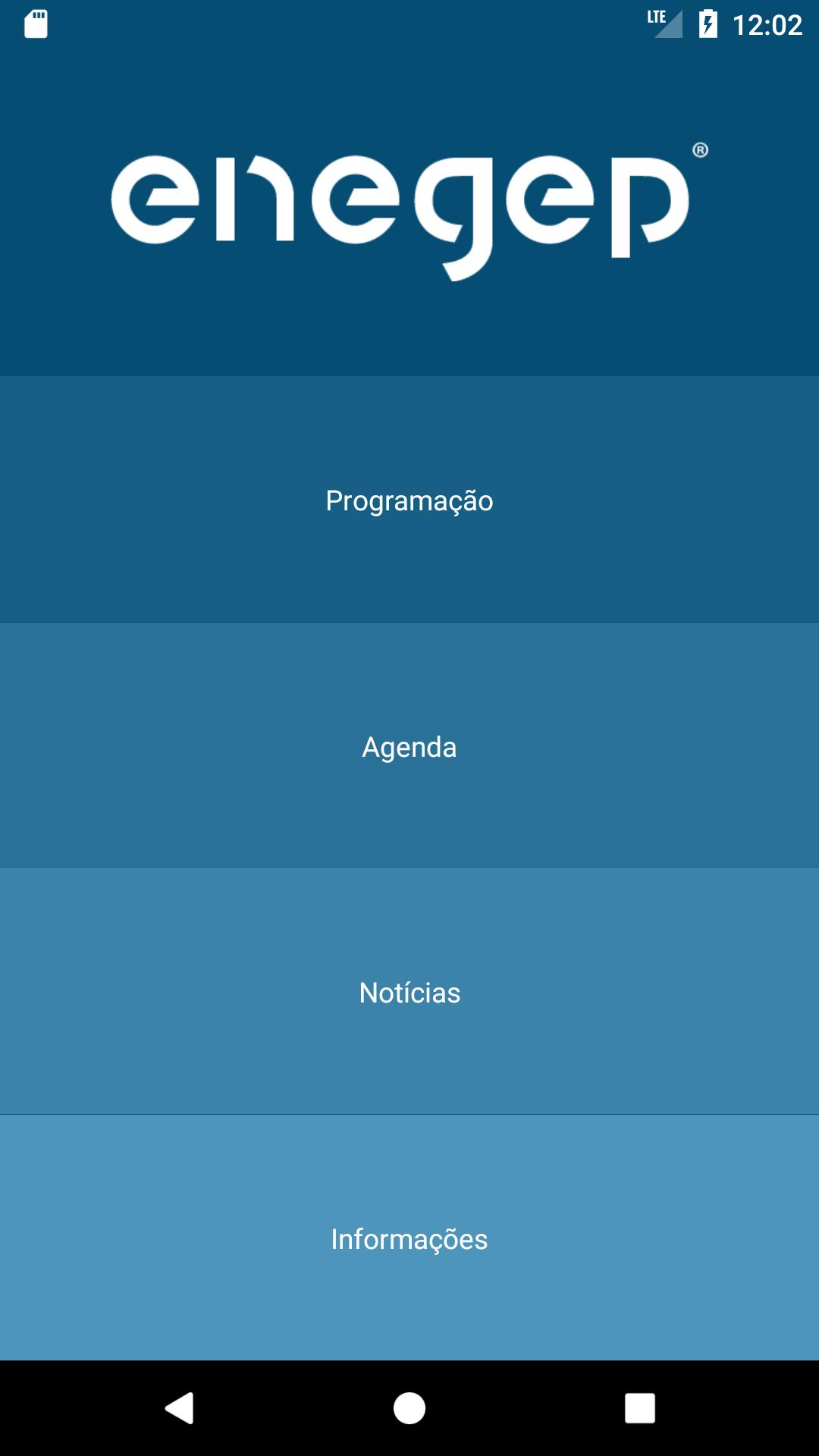The width and height of the screenshot is (819, 1456).
Task: Open the Programação section
Action: pyautogui.click(x=409, y=500)
